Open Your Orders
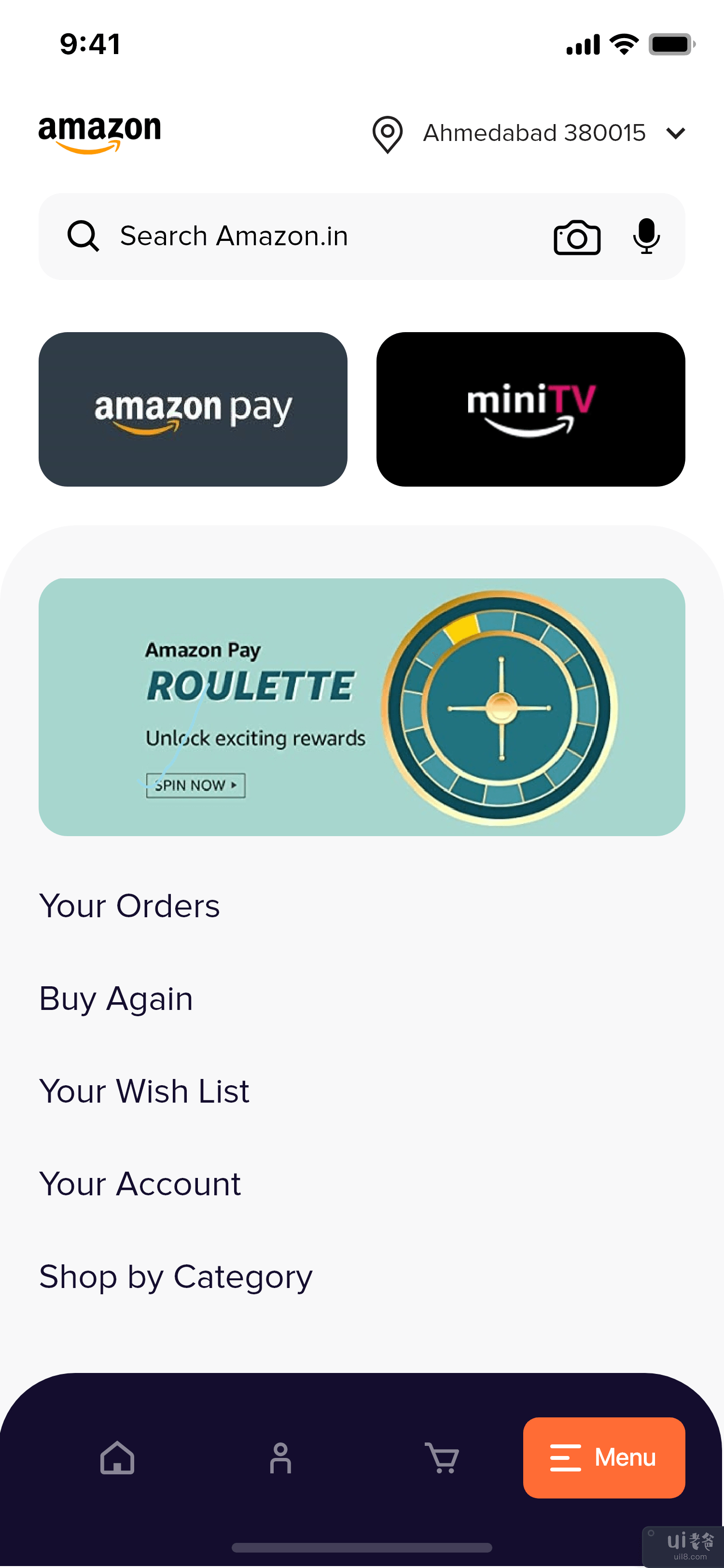Viewport: 724px width, 1568px height. click(x=129, y=906)
